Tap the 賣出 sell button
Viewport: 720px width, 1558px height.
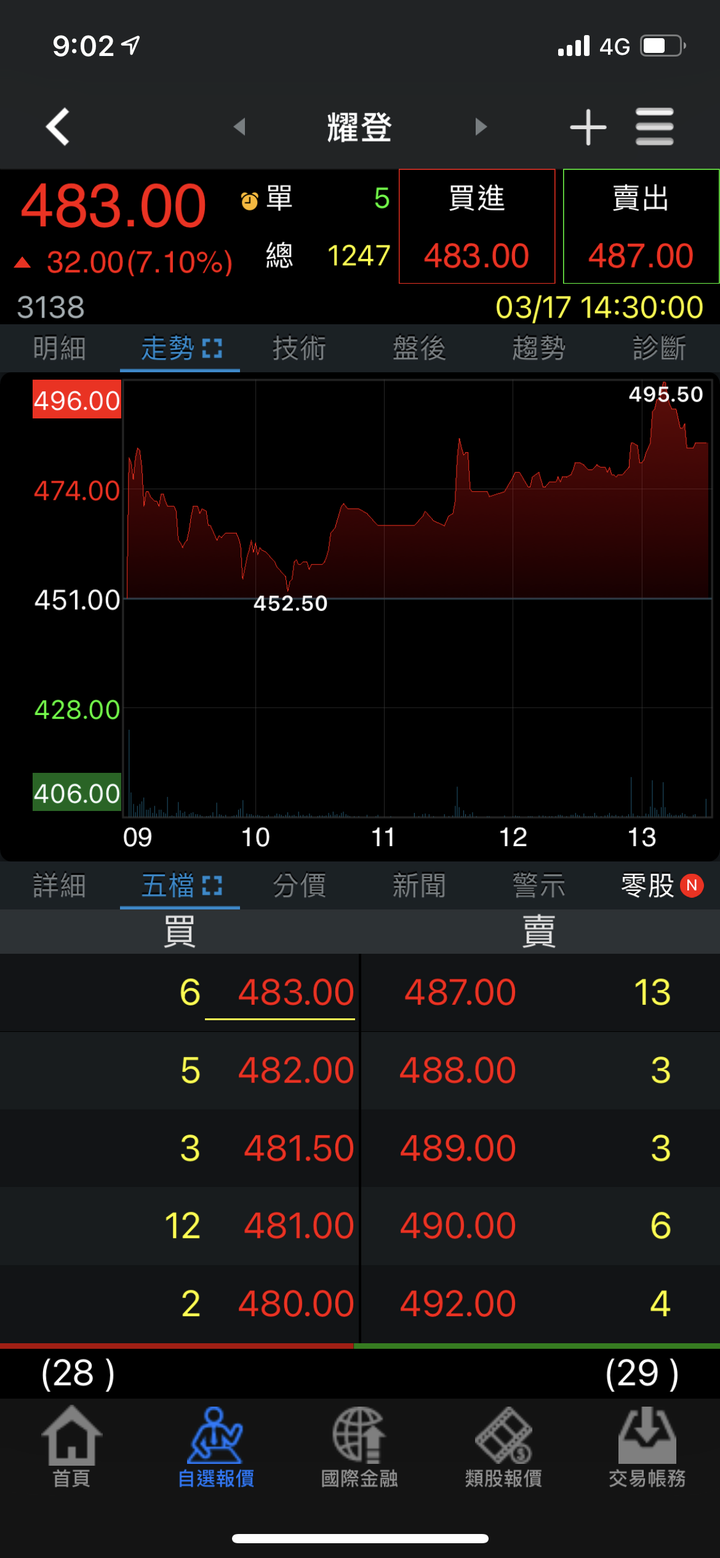[x=641, y=227]
